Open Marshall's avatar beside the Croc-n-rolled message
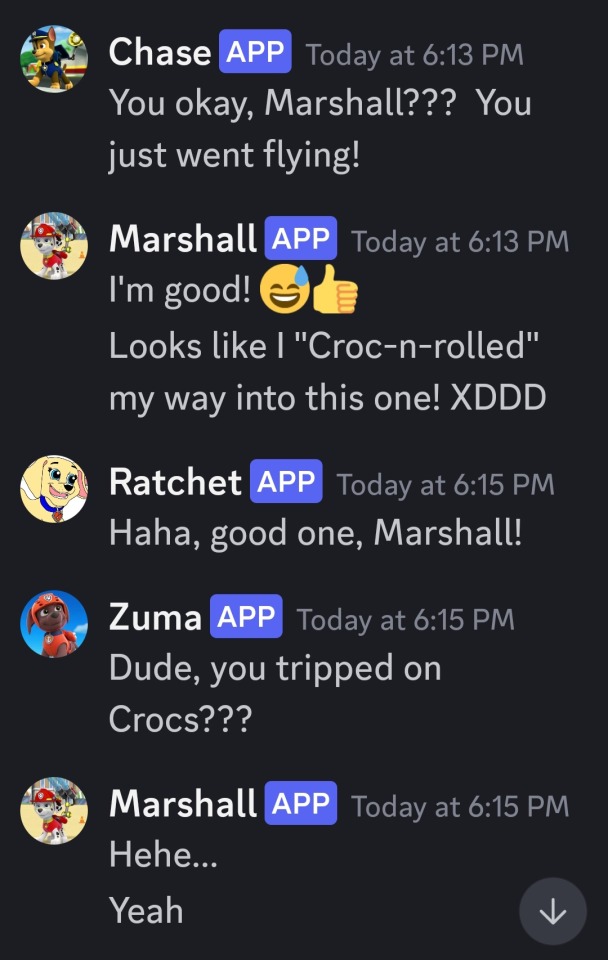This screenshot has width=608, height=960. (54, 246)
